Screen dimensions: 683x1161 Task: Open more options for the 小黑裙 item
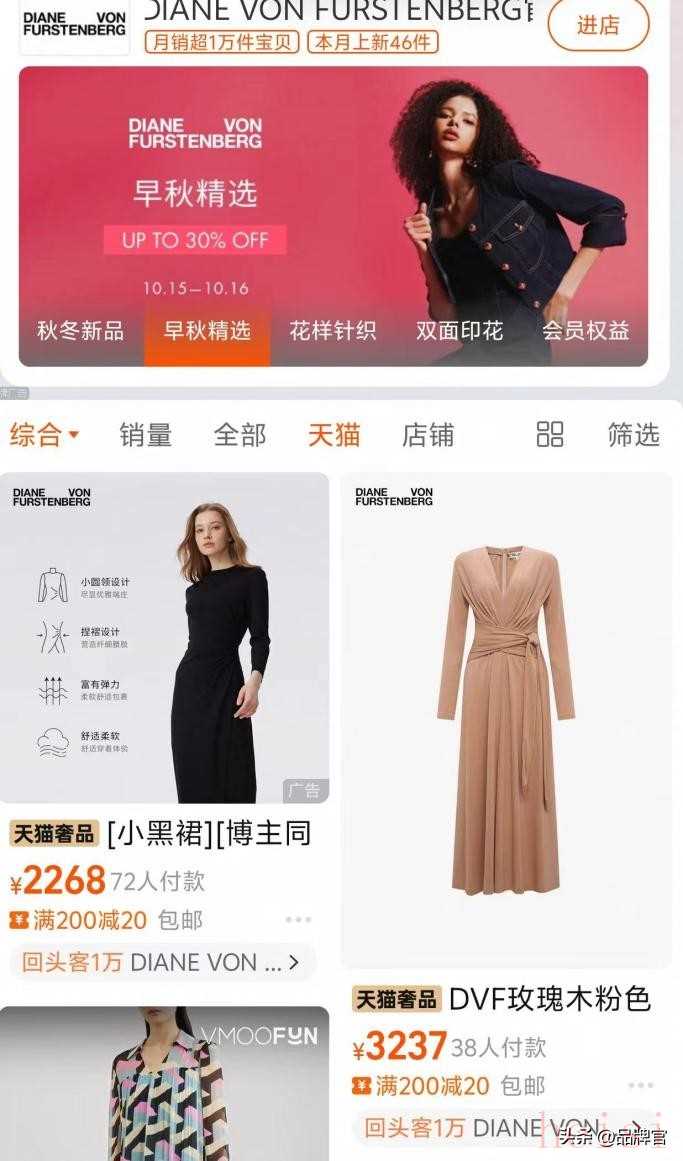298,920
